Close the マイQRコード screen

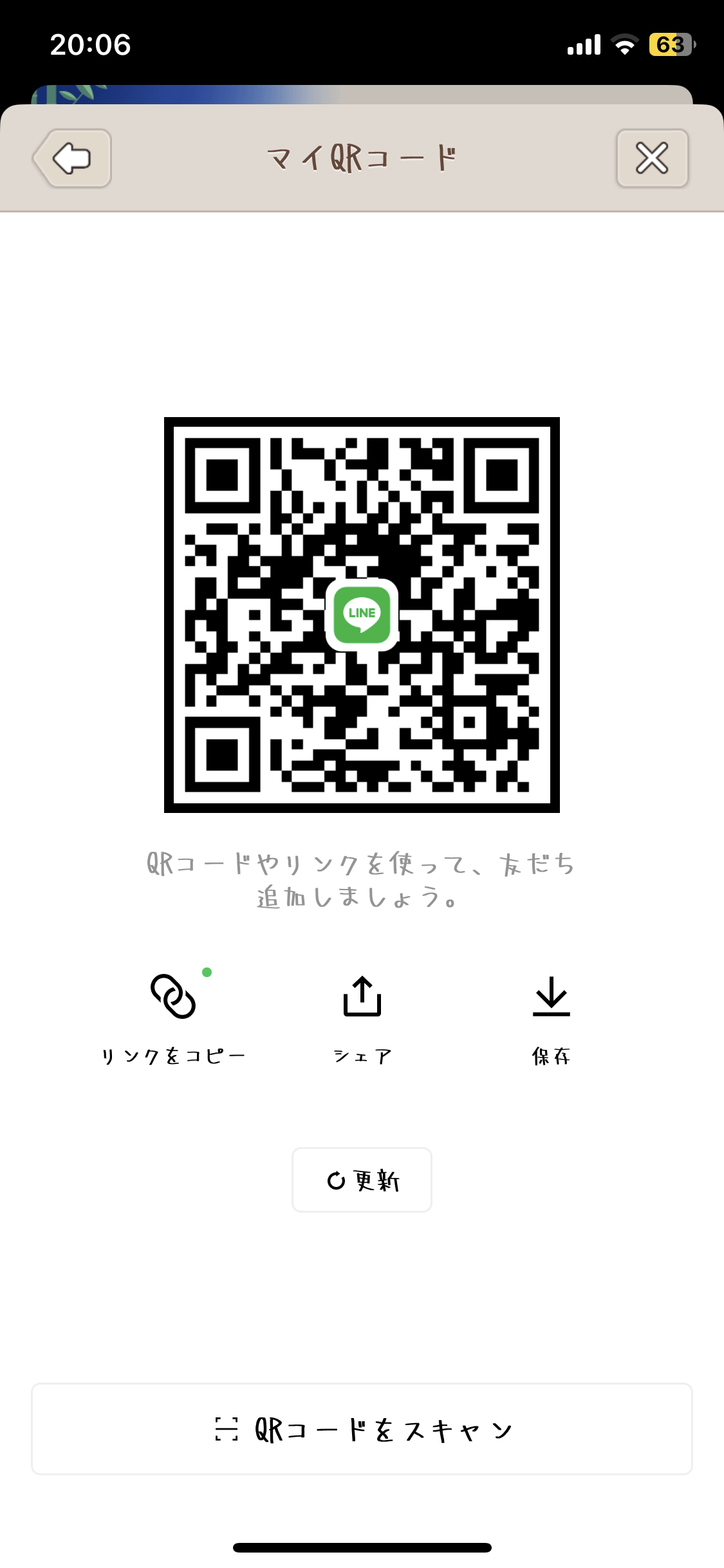tap(652, 158)
